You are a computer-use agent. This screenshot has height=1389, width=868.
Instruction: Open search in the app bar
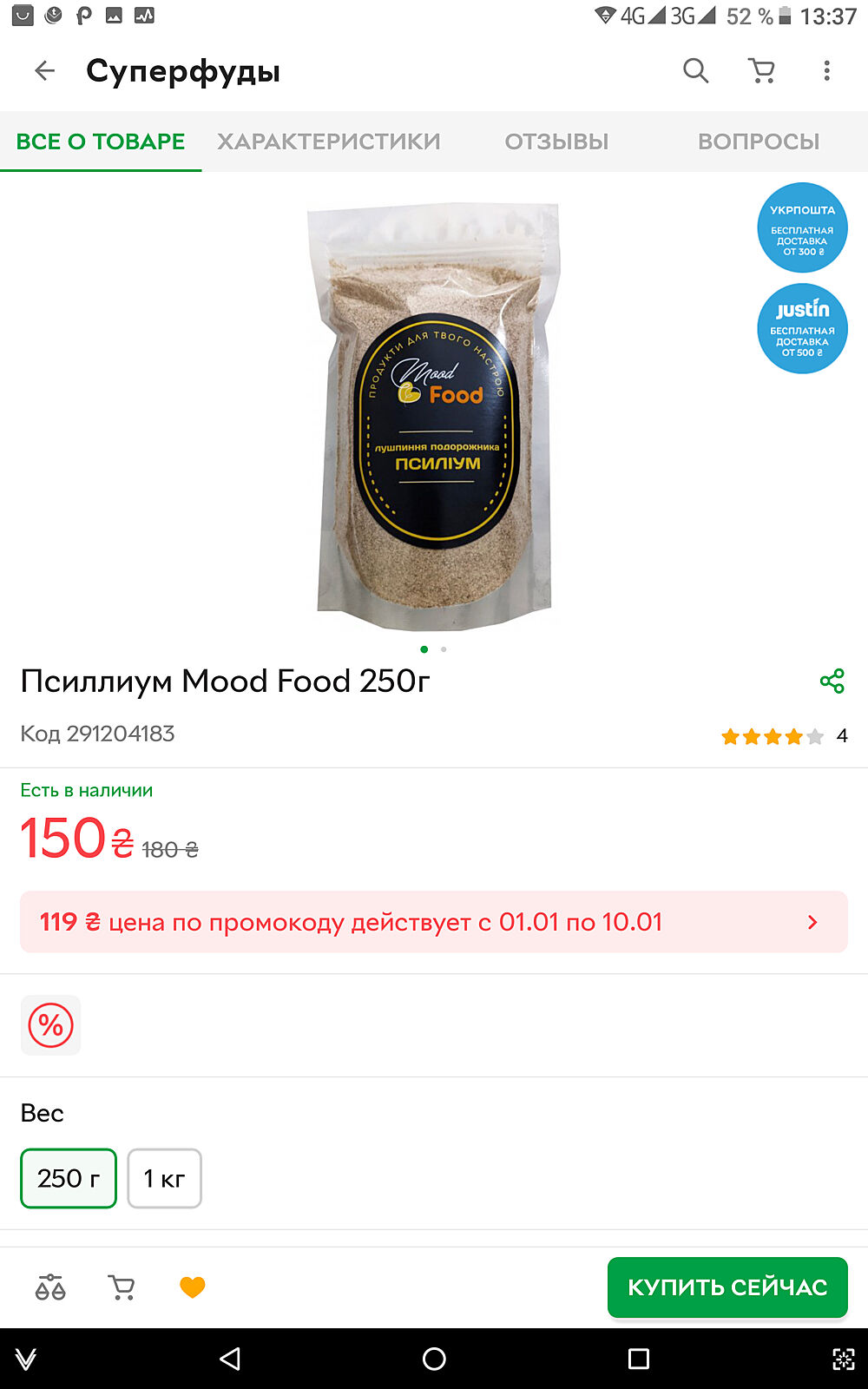(x=695, y=71)
